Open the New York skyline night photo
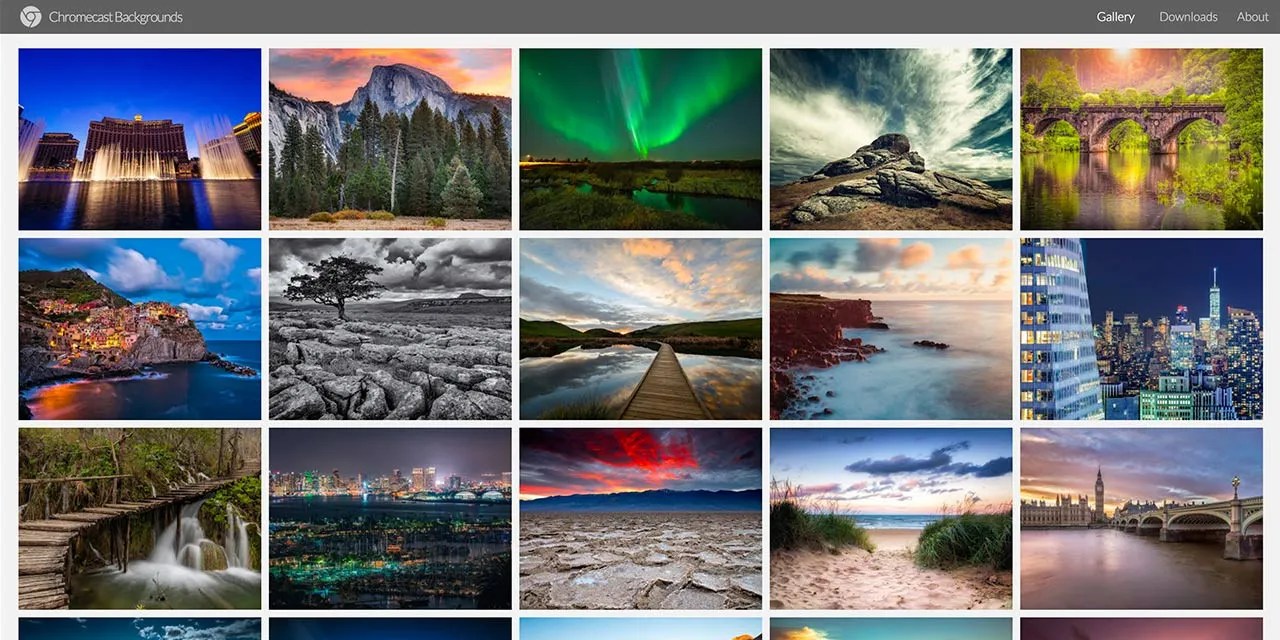1280x640 pixels. [x=1141, y=328]
